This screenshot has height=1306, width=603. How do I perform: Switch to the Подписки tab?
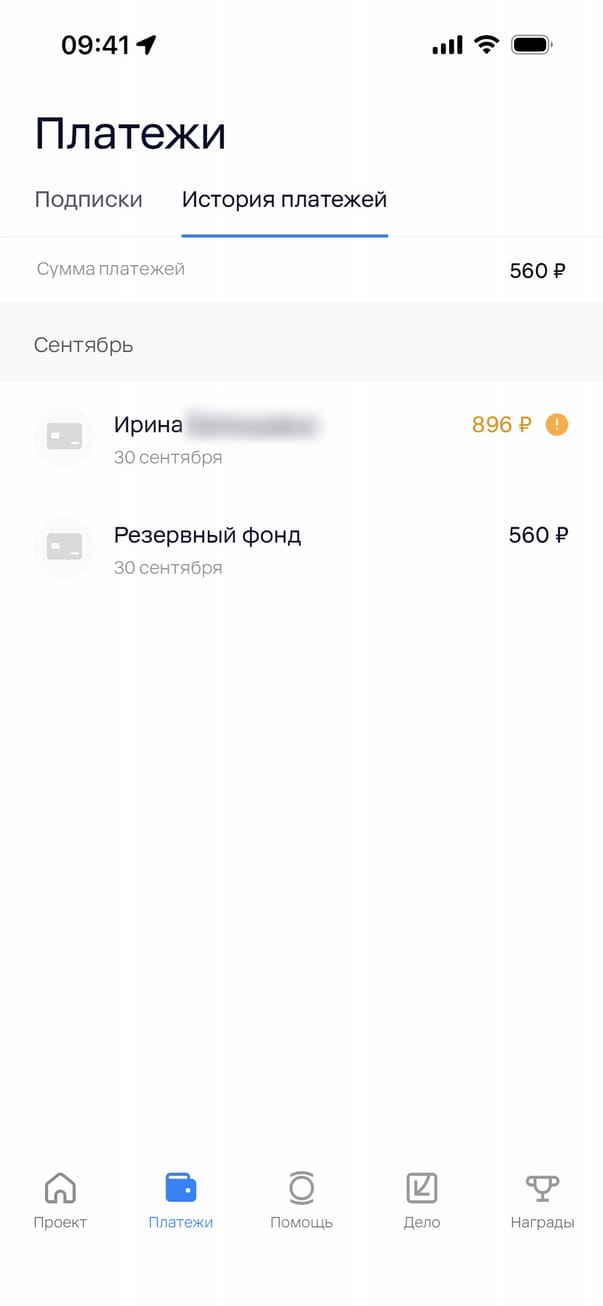tap(88, 199)
